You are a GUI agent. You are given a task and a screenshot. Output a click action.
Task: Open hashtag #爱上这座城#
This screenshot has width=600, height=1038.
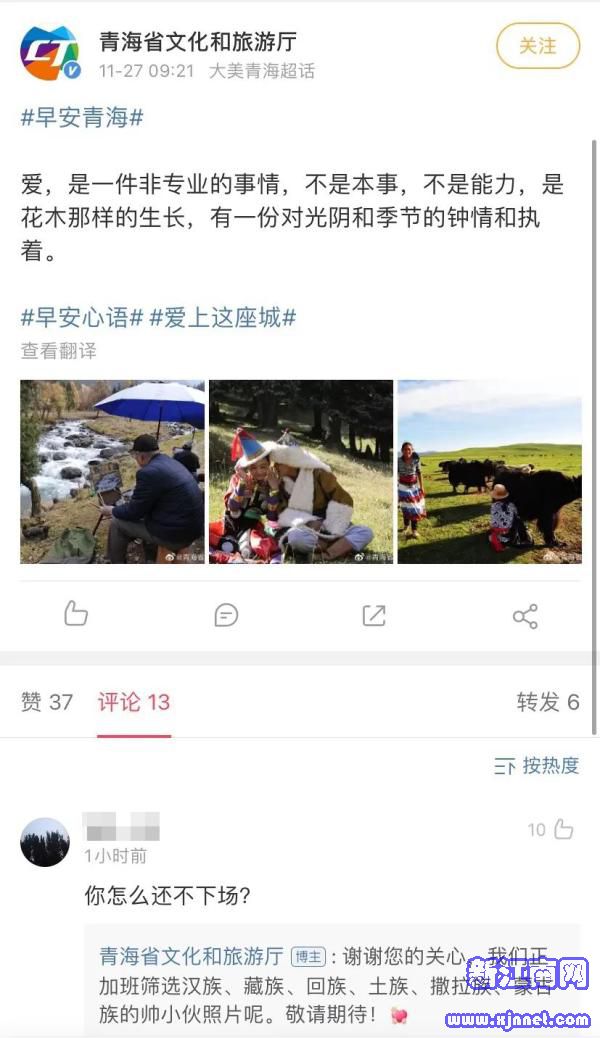[223, 318]
